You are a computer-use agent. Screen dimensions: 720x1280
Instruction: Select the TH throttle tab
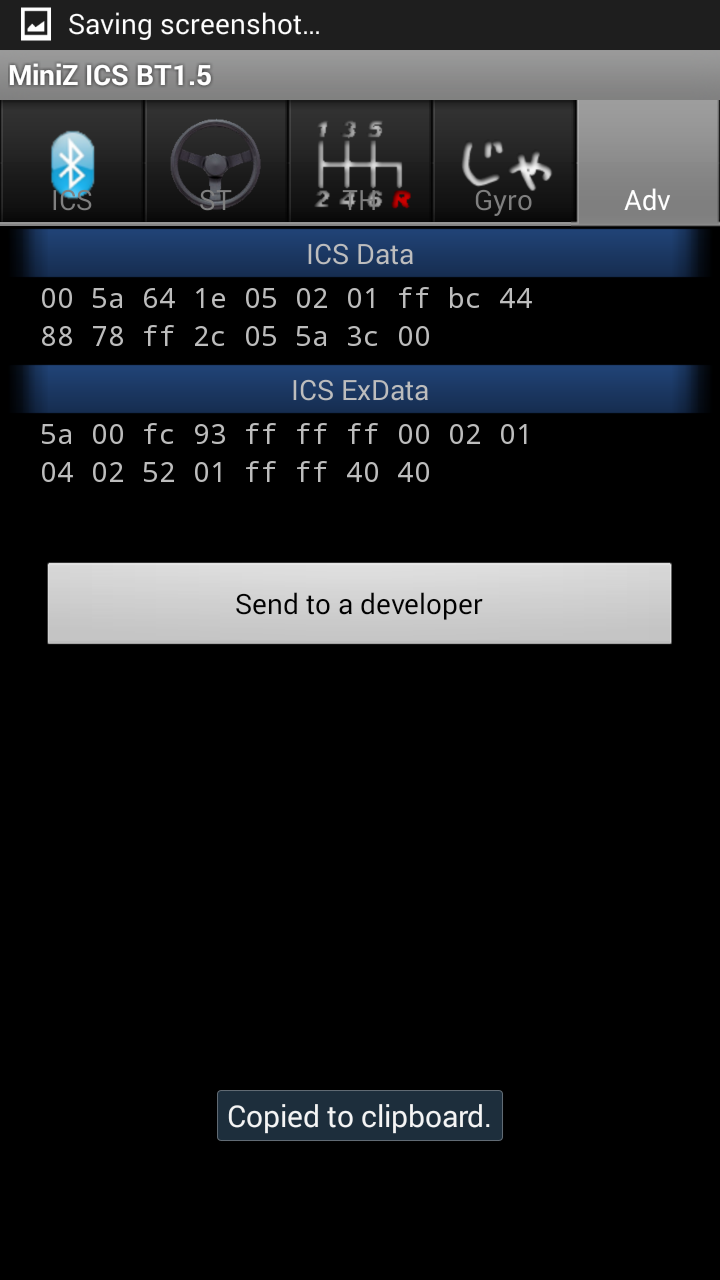tap(360, 162)
